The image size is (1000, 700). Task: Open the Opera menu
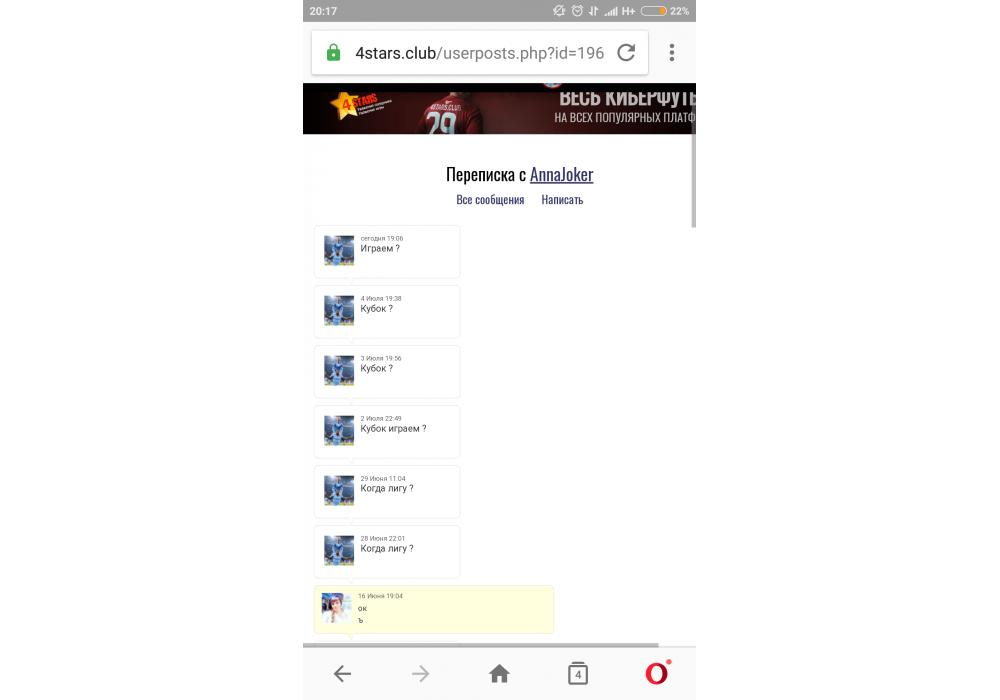(x=656, y=673)
